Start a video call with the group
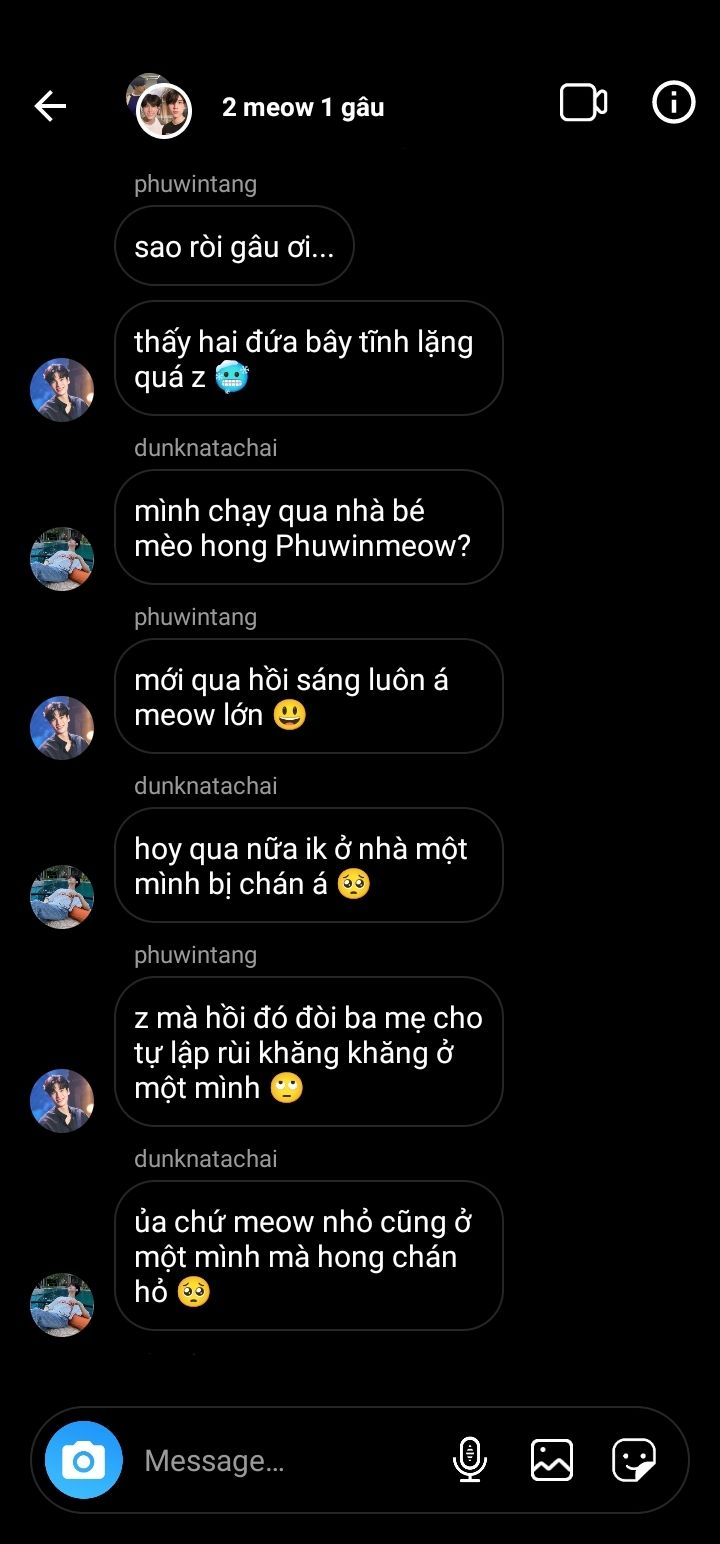Viewport: 720px width, 1544px height. click(583, 103)
